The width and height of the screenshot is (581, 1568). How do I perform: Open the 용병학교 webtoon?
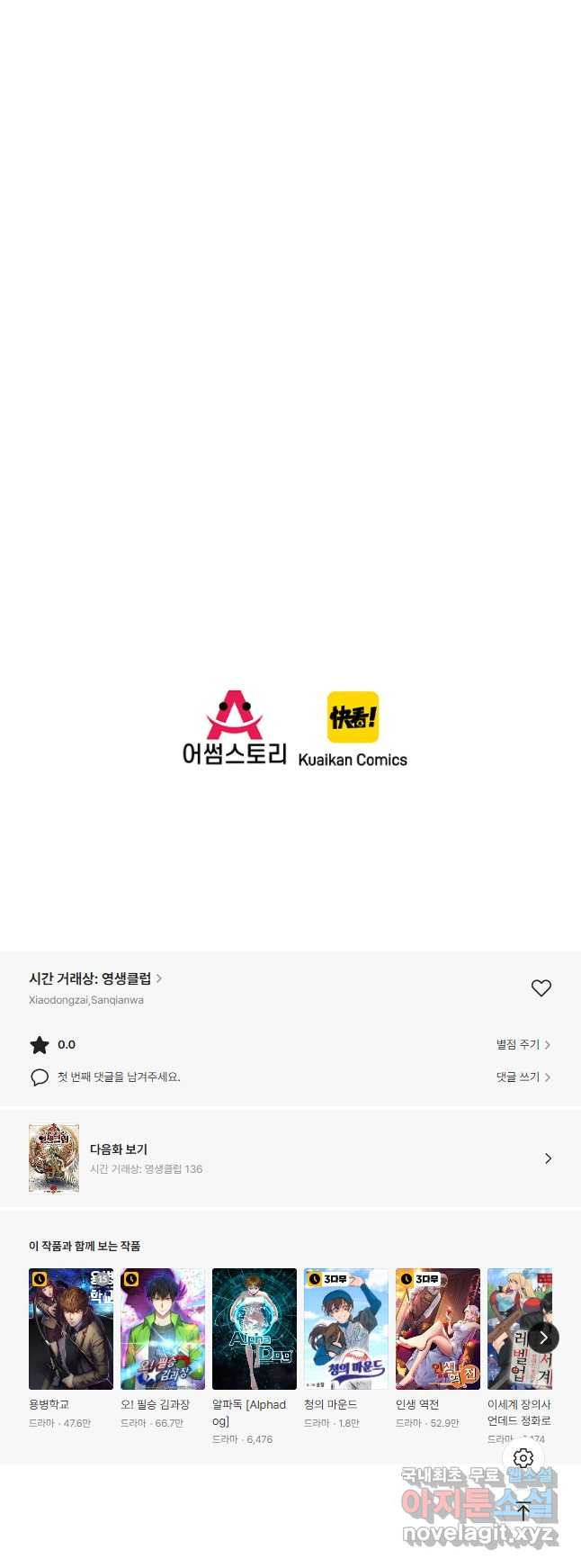70,1329
